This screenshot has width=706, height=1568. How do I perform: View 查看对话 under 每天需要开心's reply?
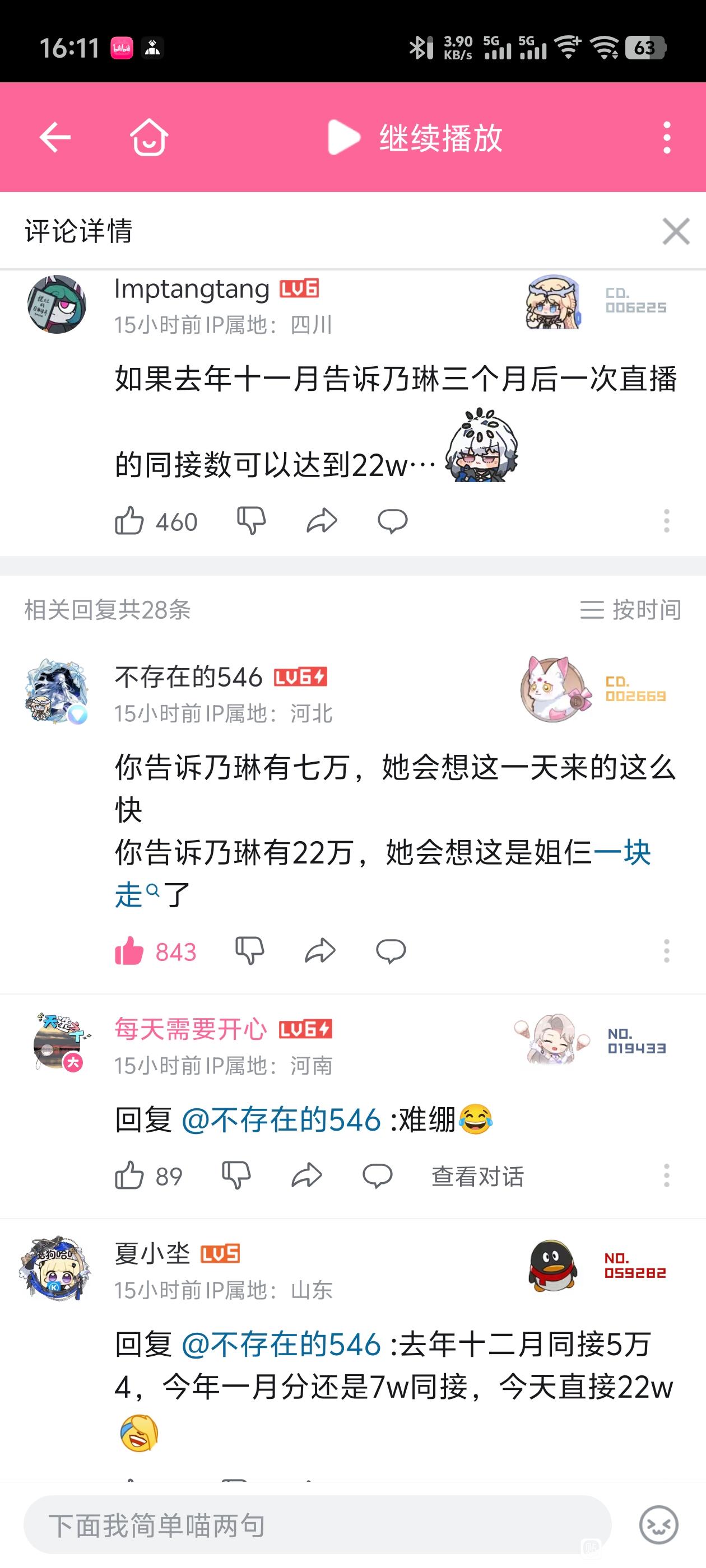[x=477, y=1176]
